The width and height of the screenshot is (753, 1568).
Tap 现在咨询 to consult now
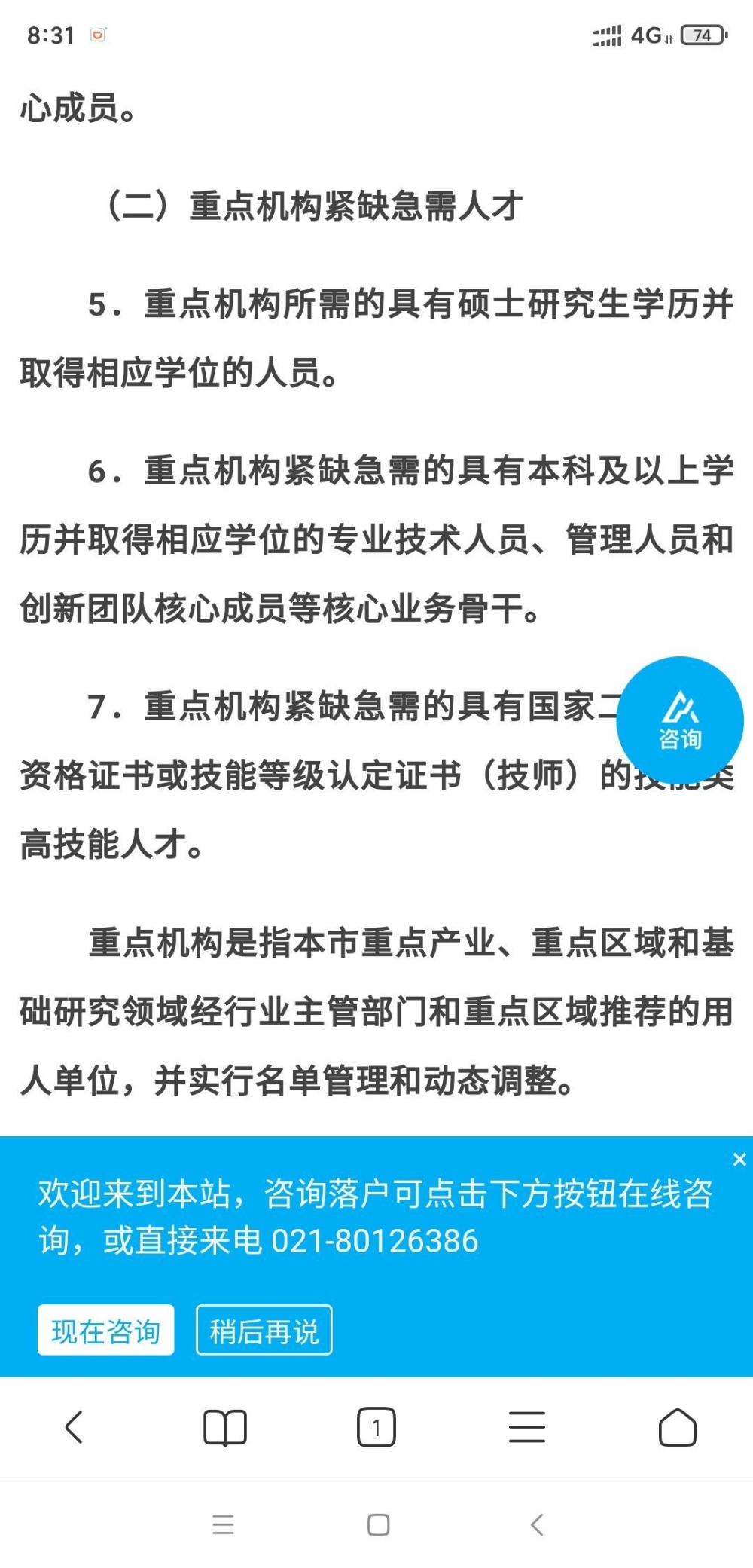pos(106,1330)
